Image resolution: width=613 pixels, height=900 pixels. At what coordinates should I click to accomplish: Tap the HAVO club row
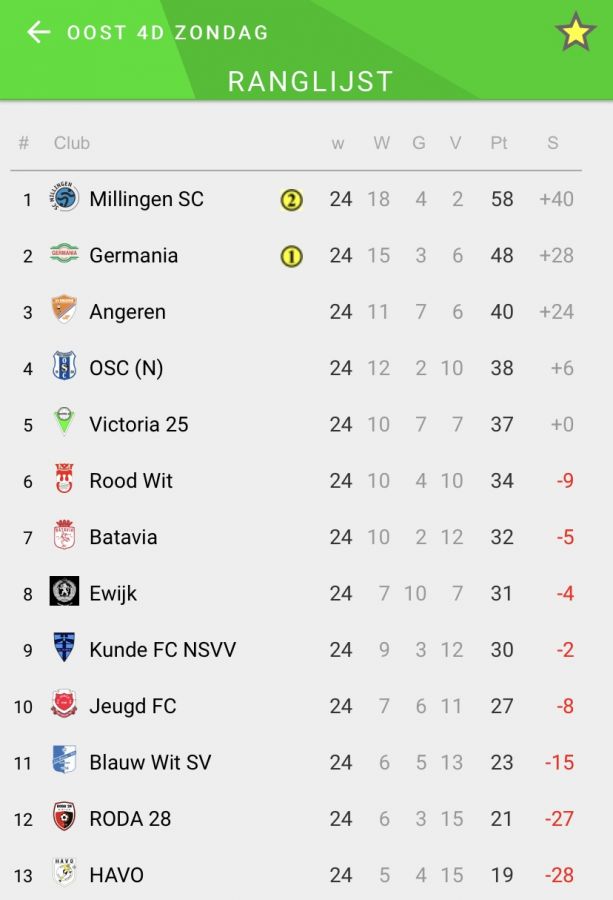116,875
